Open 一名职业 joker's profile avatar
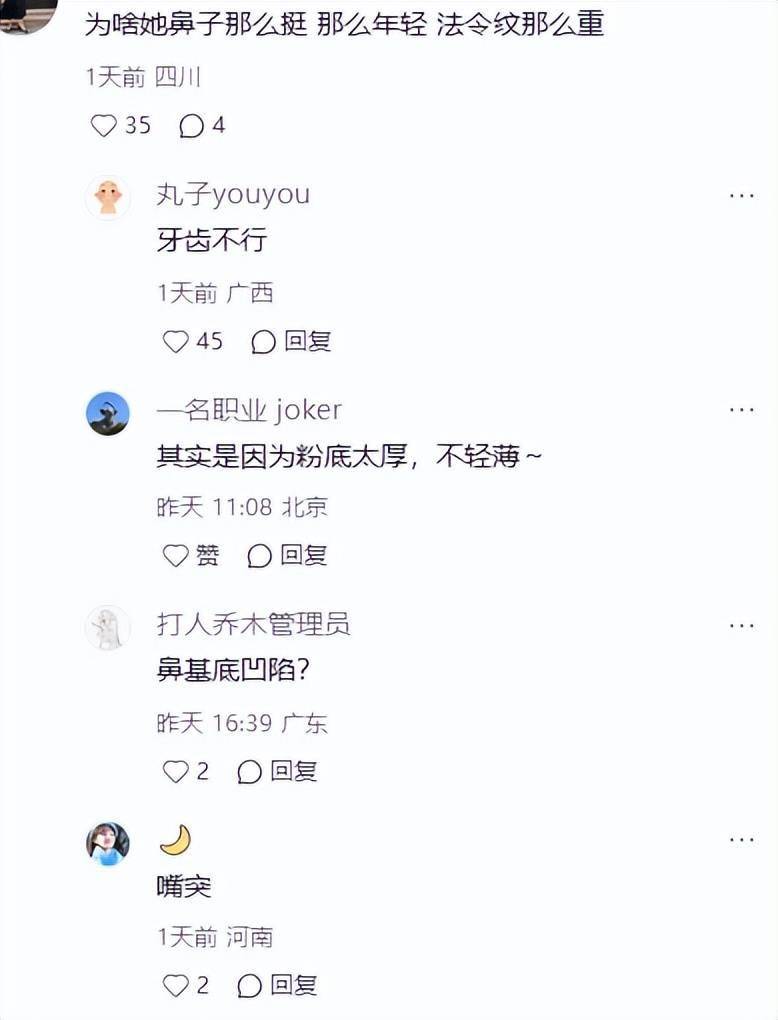The width and height of the screenshot is (778, 1020). (108, 413)
